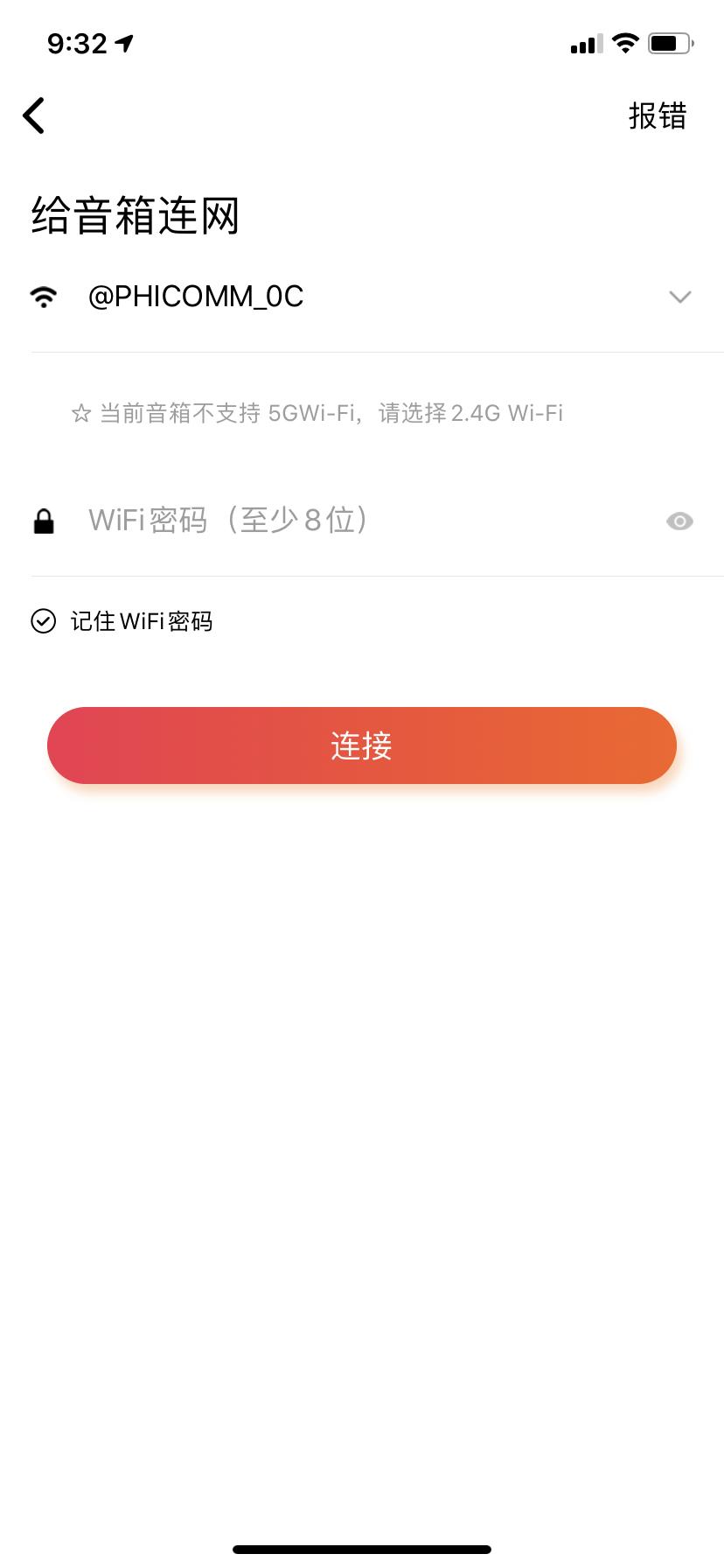Tap the 给音箱连网 page title
Viewport: 724px width, 1568px height.
click(x=136, y=213)
